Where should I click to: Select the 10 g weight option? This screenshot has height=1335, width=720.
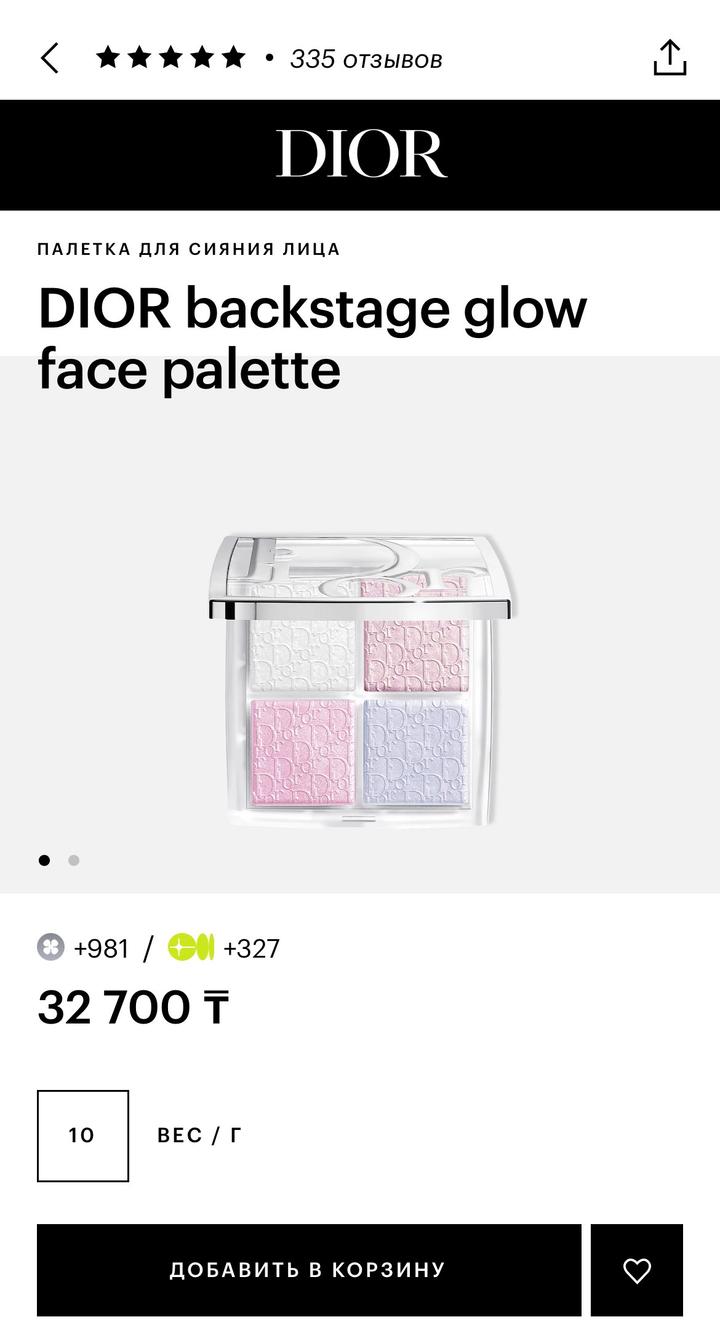point(83,1135)
